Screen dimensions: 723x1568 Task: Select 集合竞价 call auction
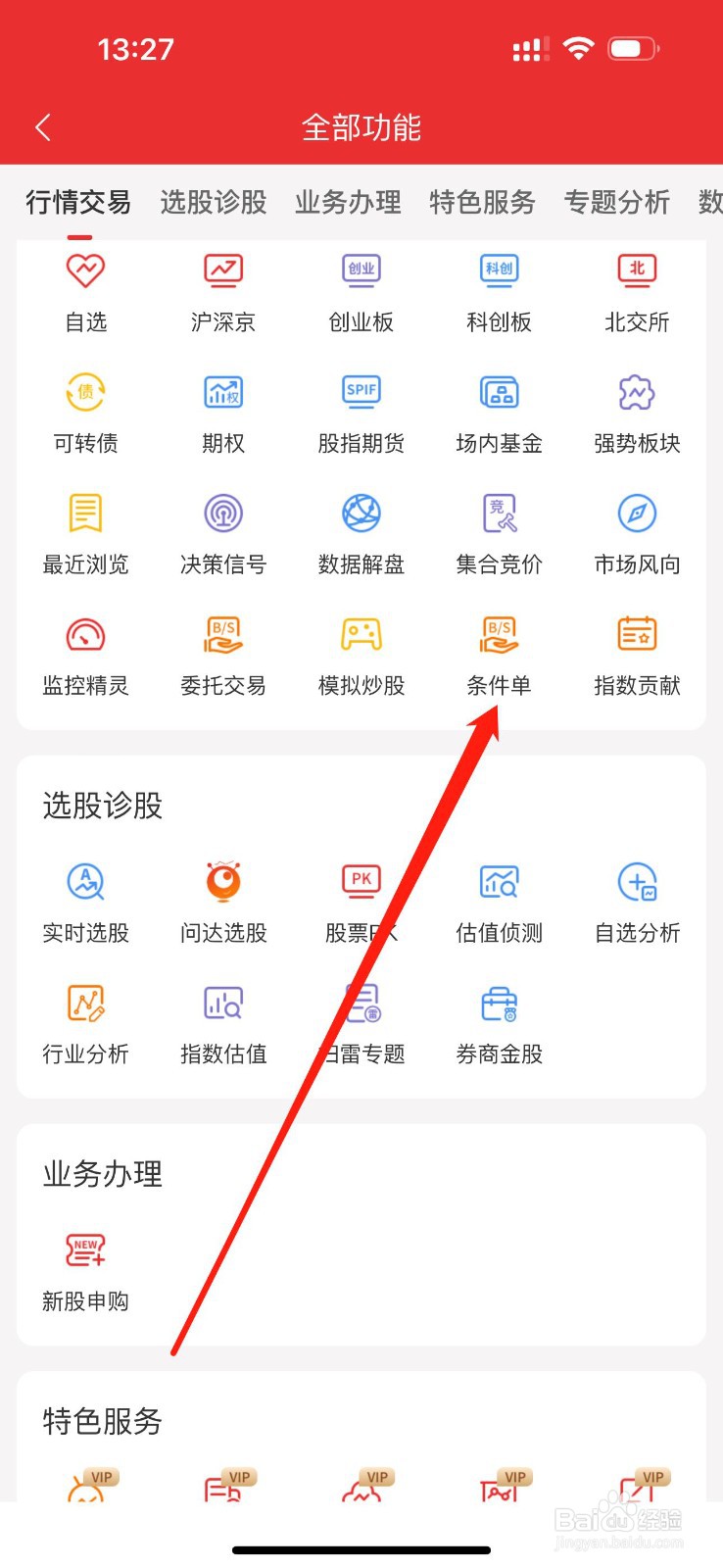point(498,531)
